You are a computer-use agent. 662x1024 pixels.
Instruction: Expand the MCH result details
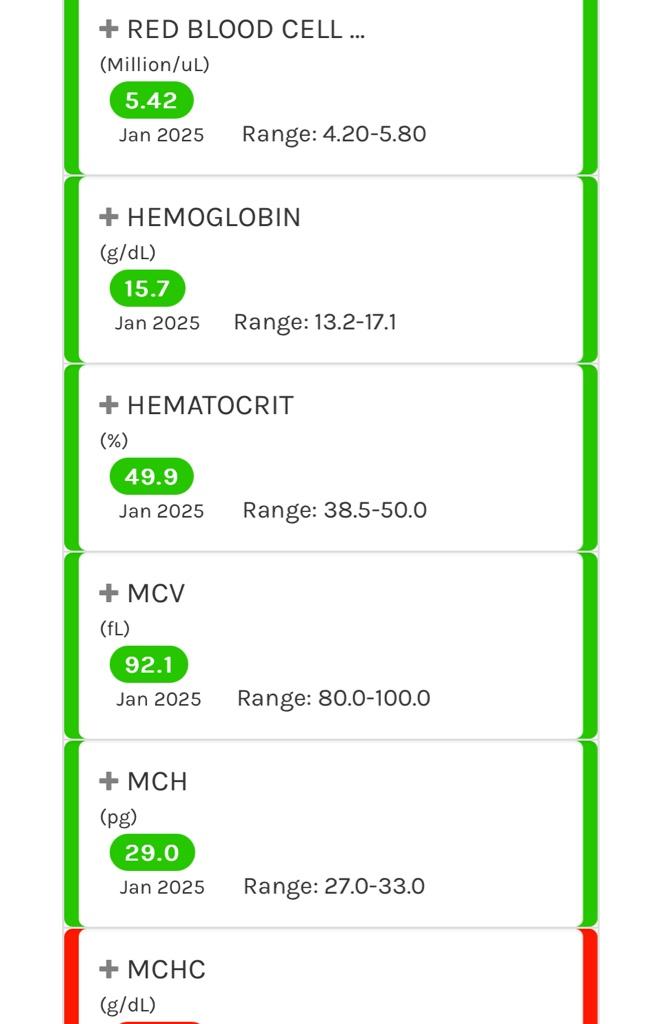pyautogui.click(x=109, y=782)
